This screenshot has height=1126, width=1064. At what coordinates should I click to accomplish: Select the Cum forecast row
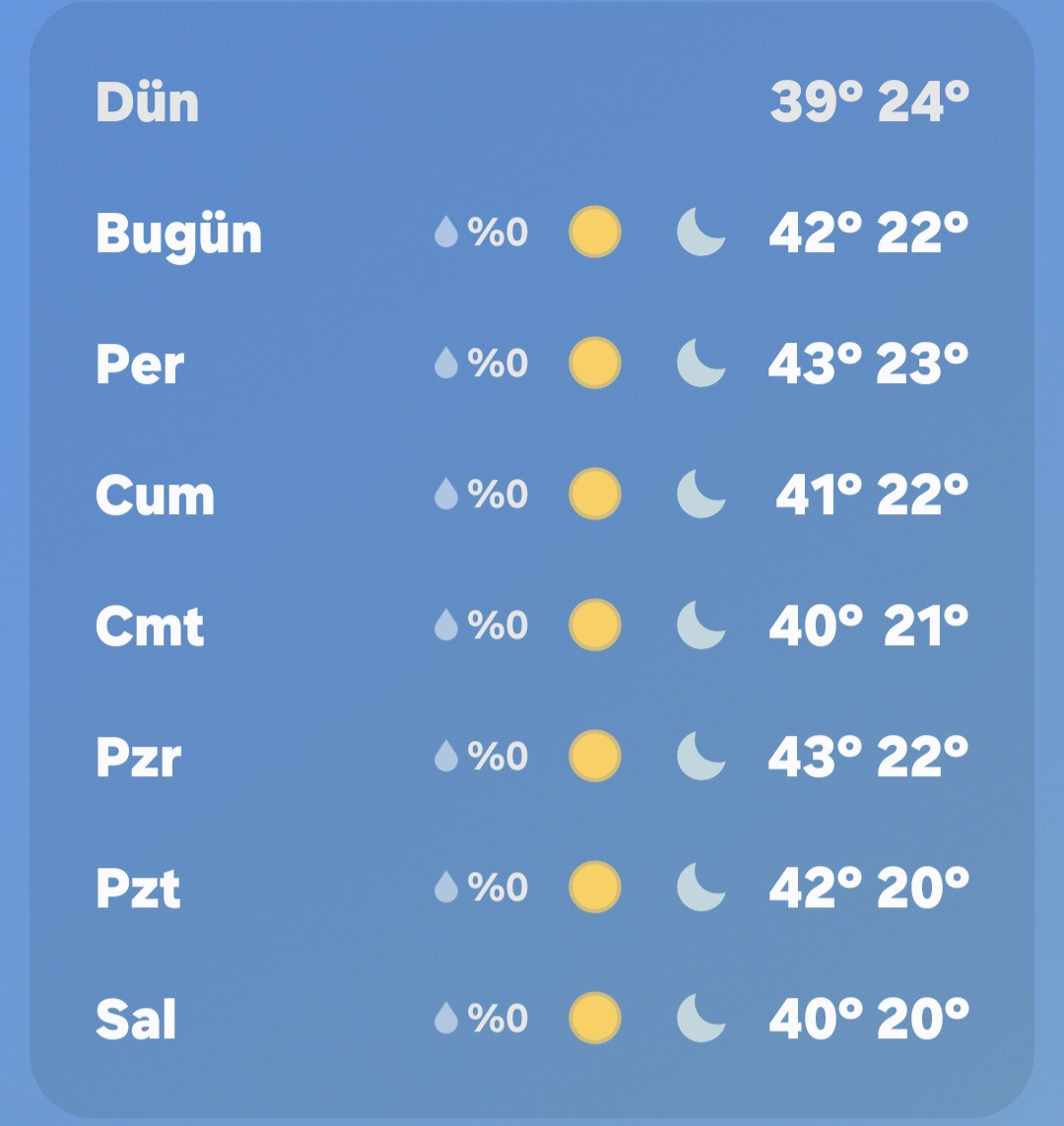[532, 495]
